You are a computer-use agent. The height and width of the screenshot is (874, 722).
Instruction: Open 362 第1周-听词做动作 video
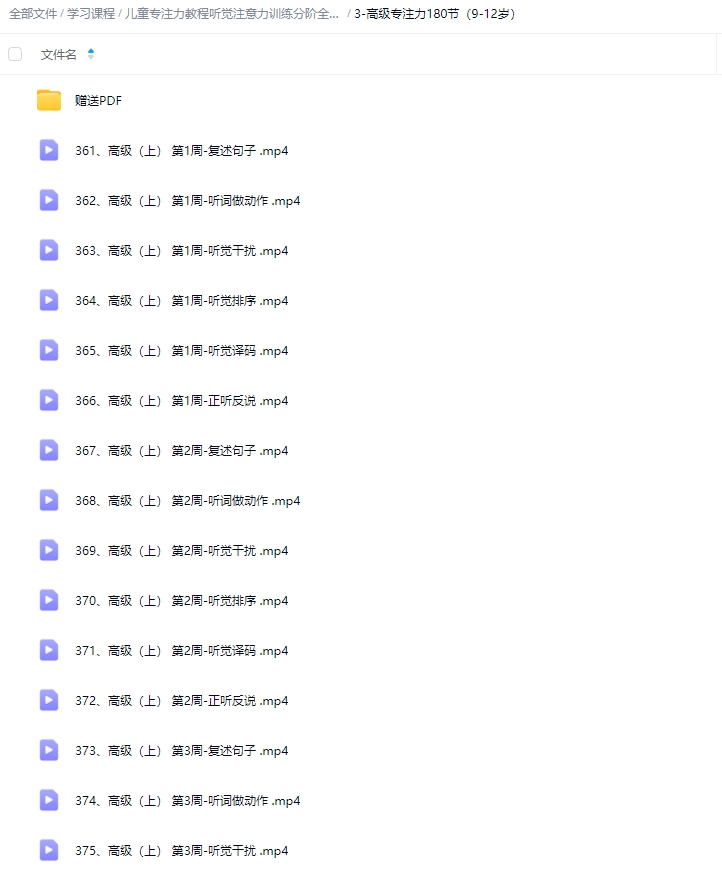click(187, 200)
